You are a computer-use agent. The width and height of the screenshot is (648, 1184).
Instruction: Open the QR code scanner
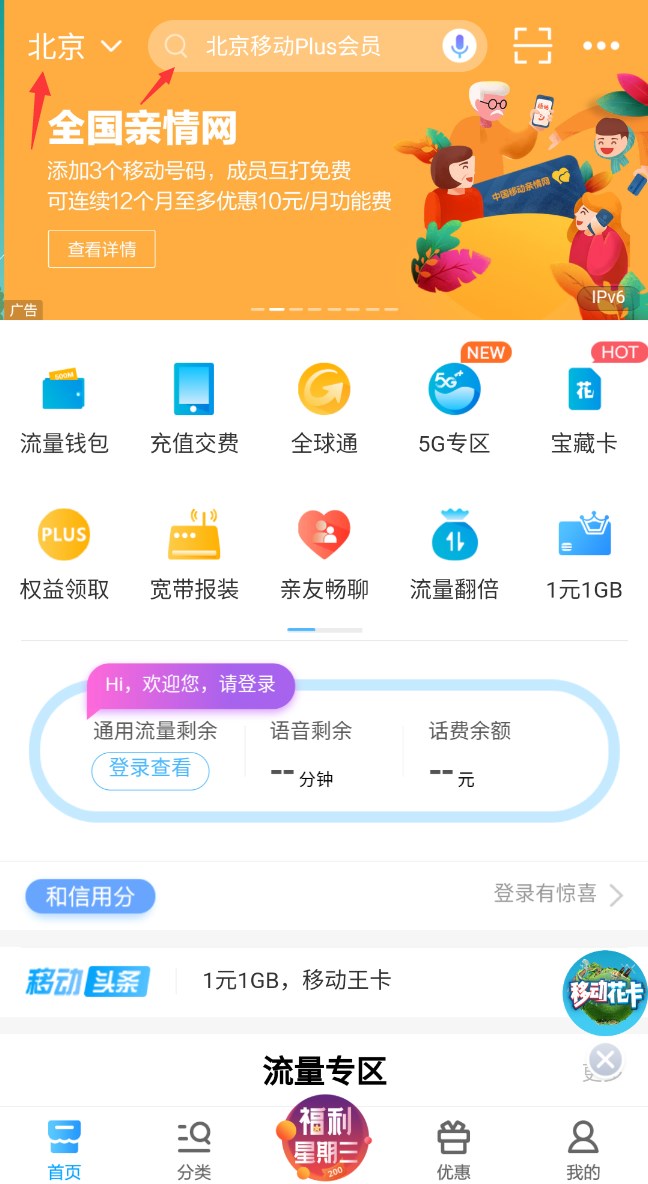[532, 46]
